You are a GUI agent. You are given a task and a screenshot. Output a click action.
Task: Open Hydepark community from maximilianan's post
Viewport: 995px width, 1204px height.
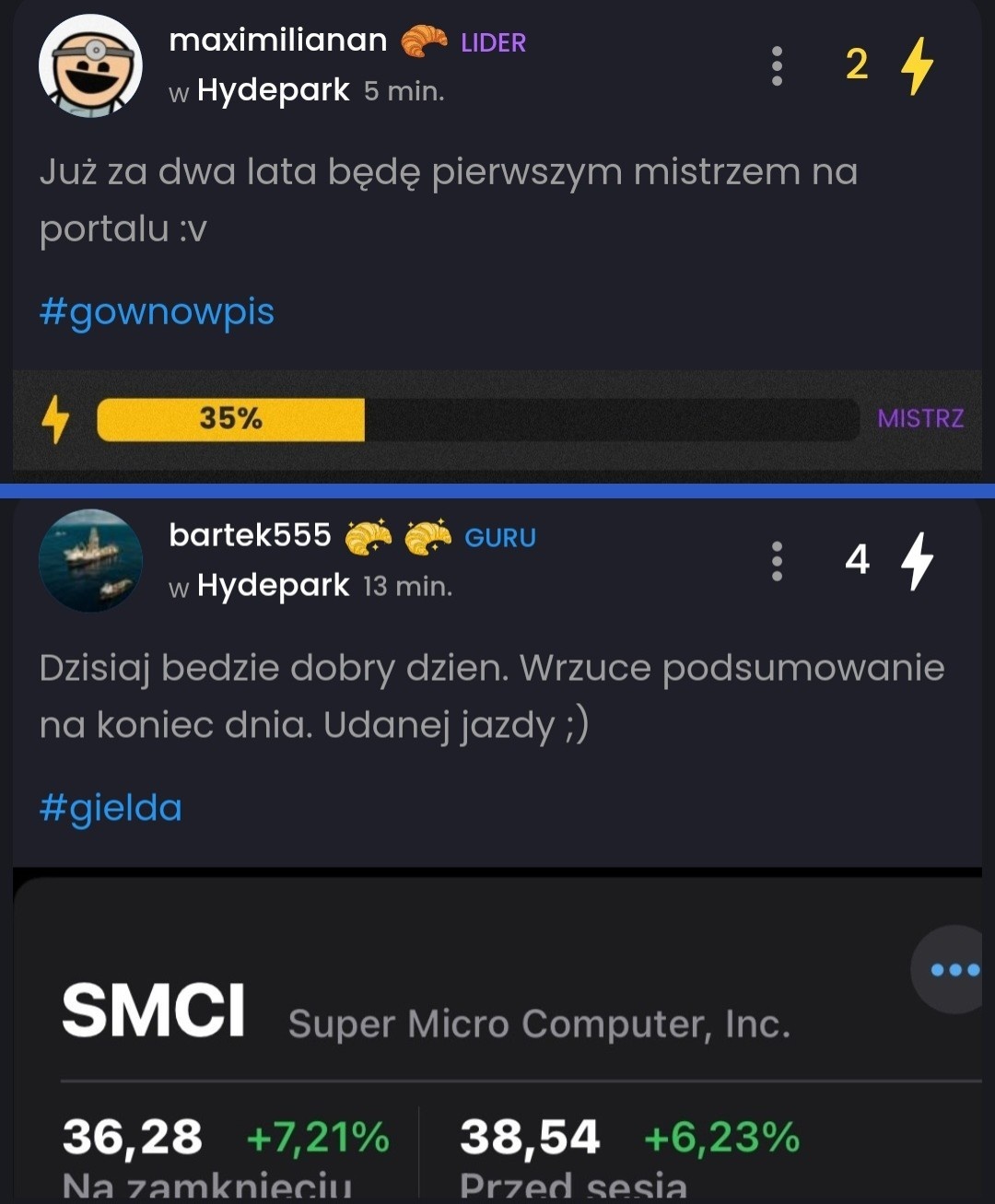point(273,90)
